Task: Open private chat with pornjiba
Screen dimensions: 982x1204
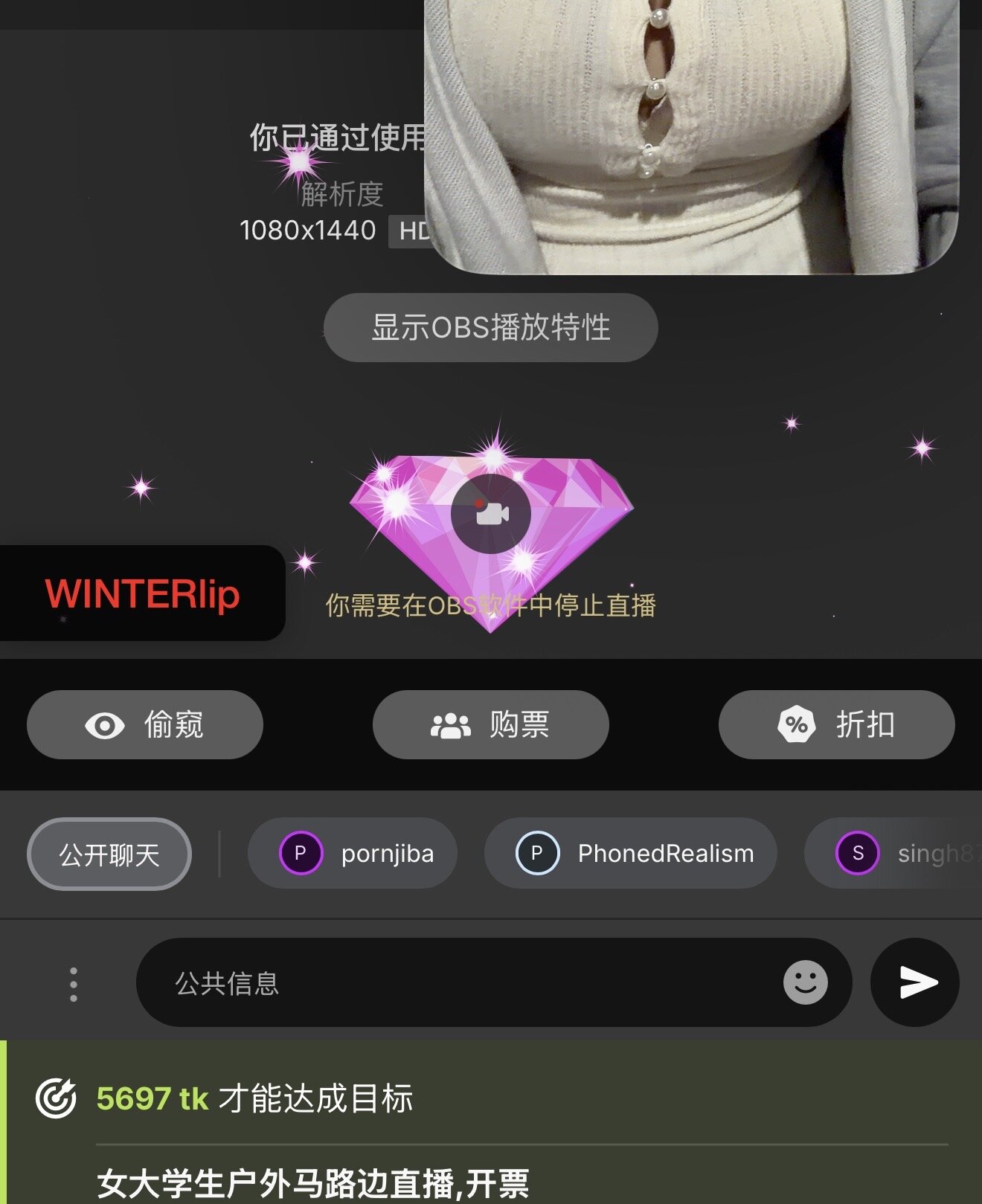Action: (352, 853)
